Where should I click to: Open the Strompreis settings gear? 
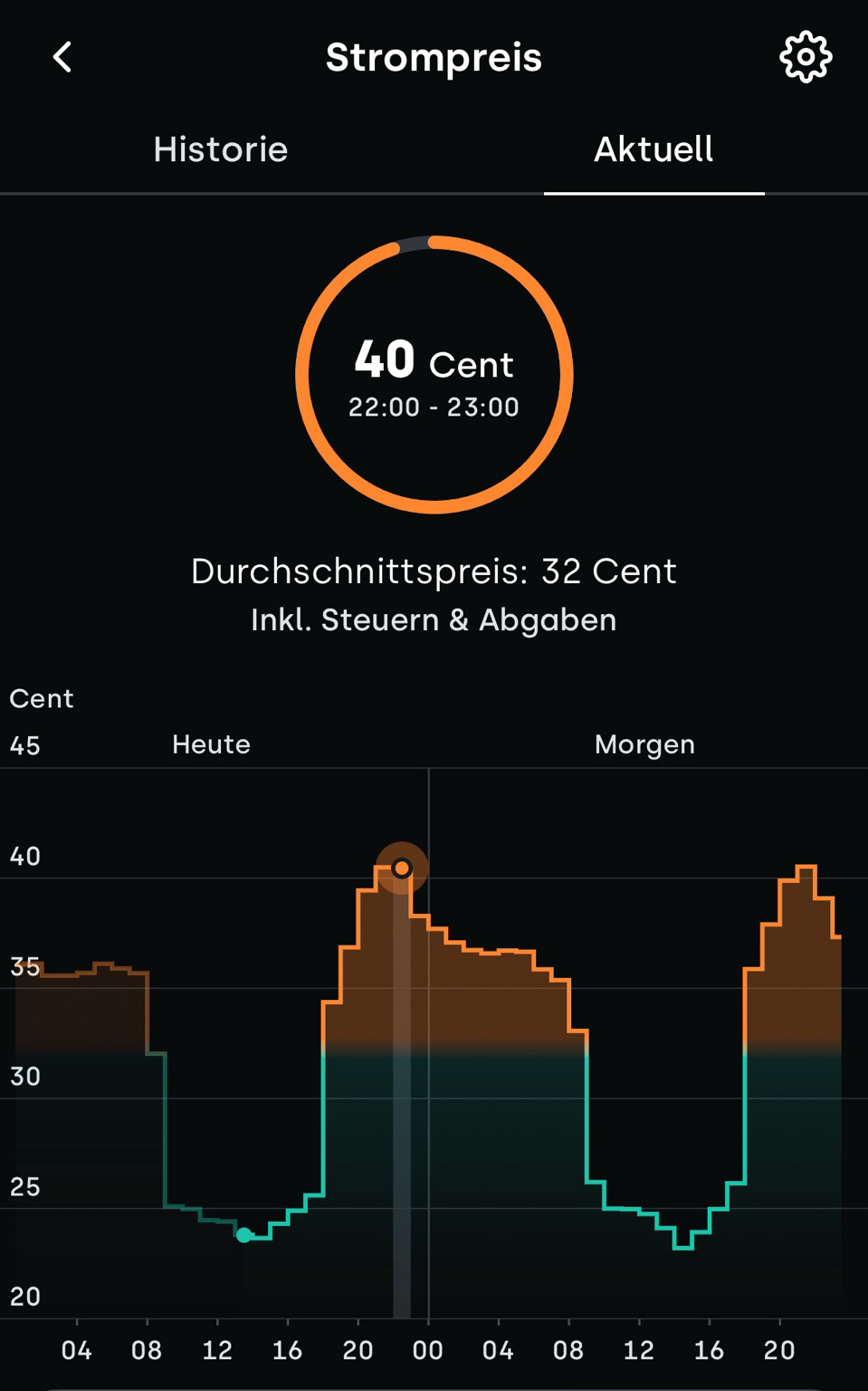coord(806,57)
